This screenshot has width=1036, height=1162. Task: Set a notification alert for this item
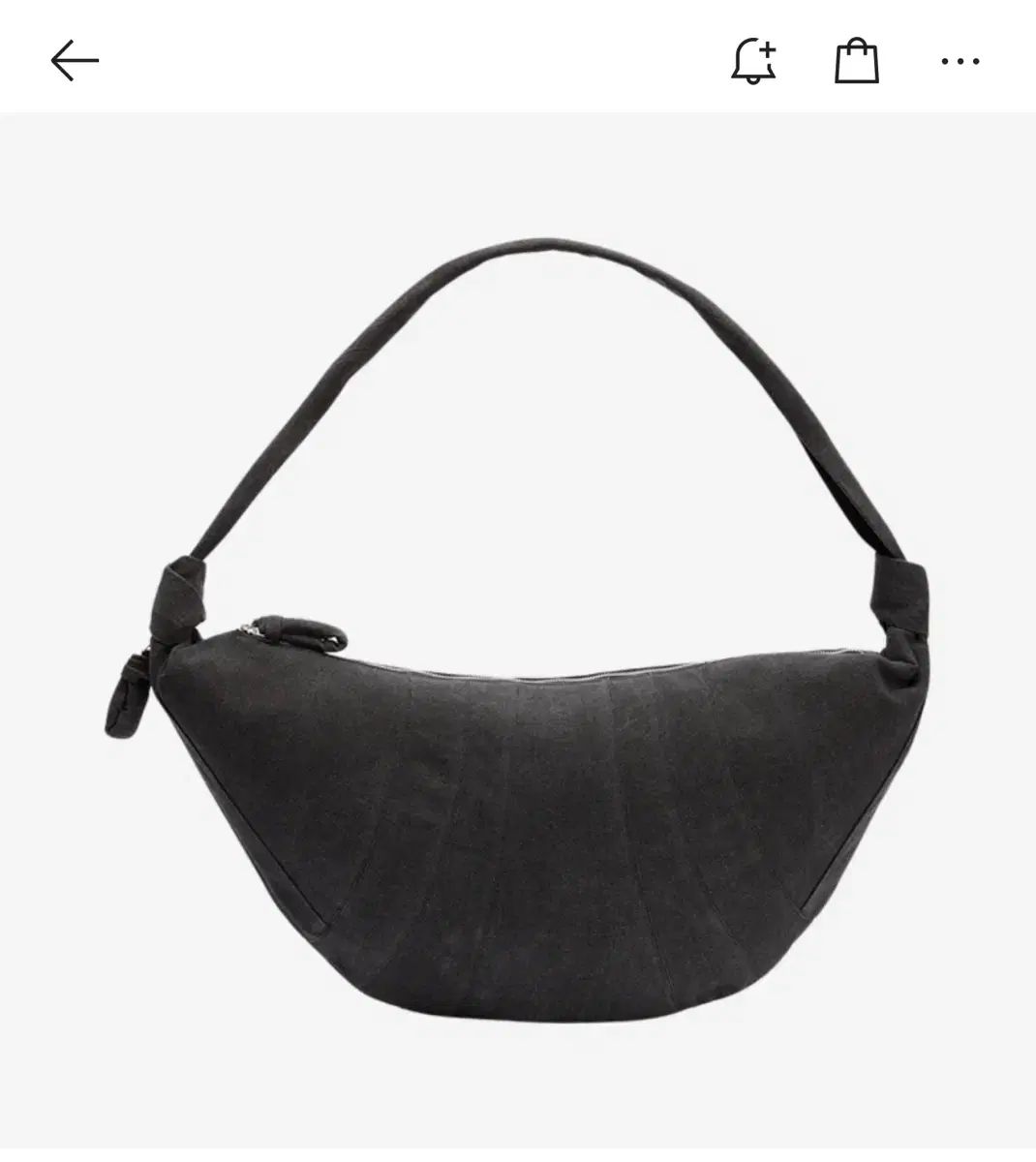coord(753,61)
